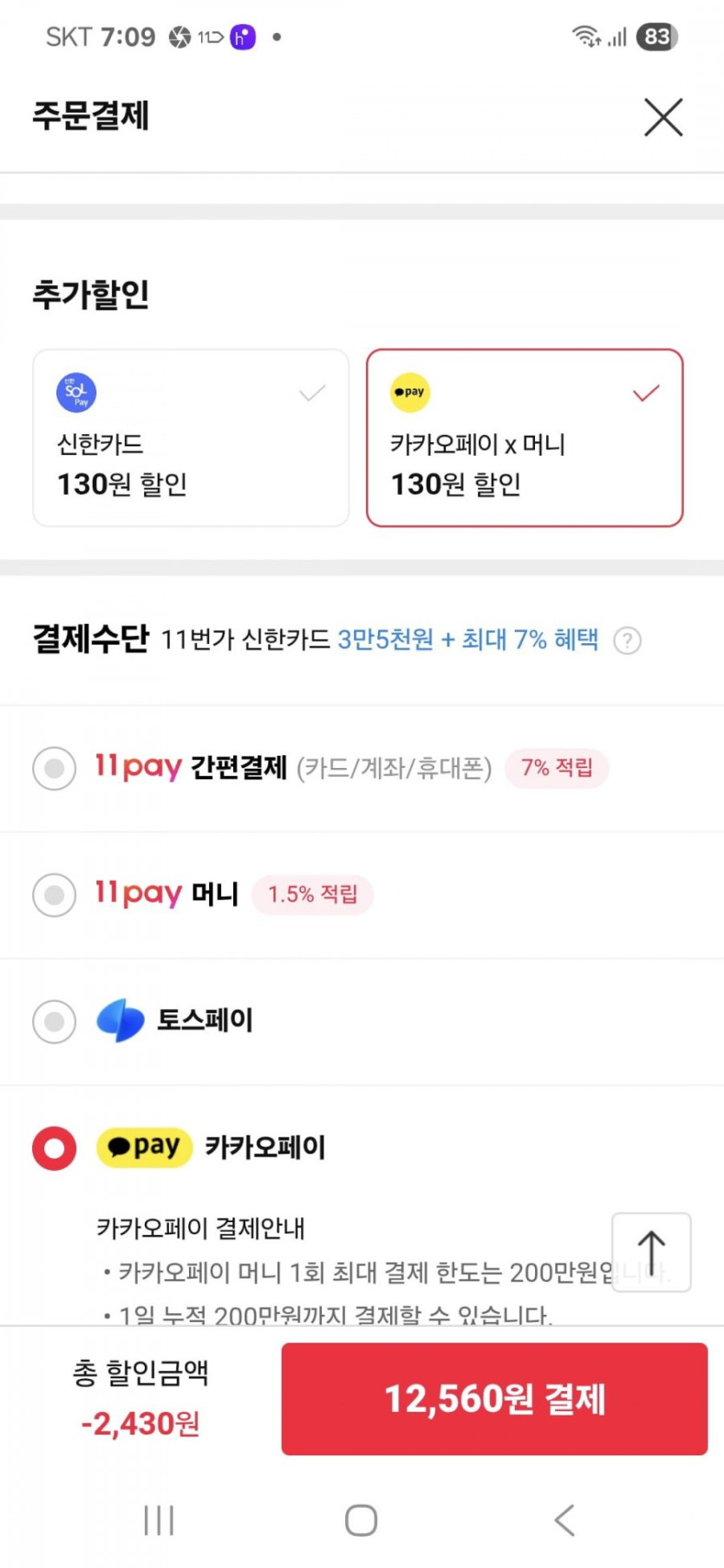This screenshot has height=1568, width=724.
Task: Tap the up arrow to return to top
Action: [x=651, y=1252]
